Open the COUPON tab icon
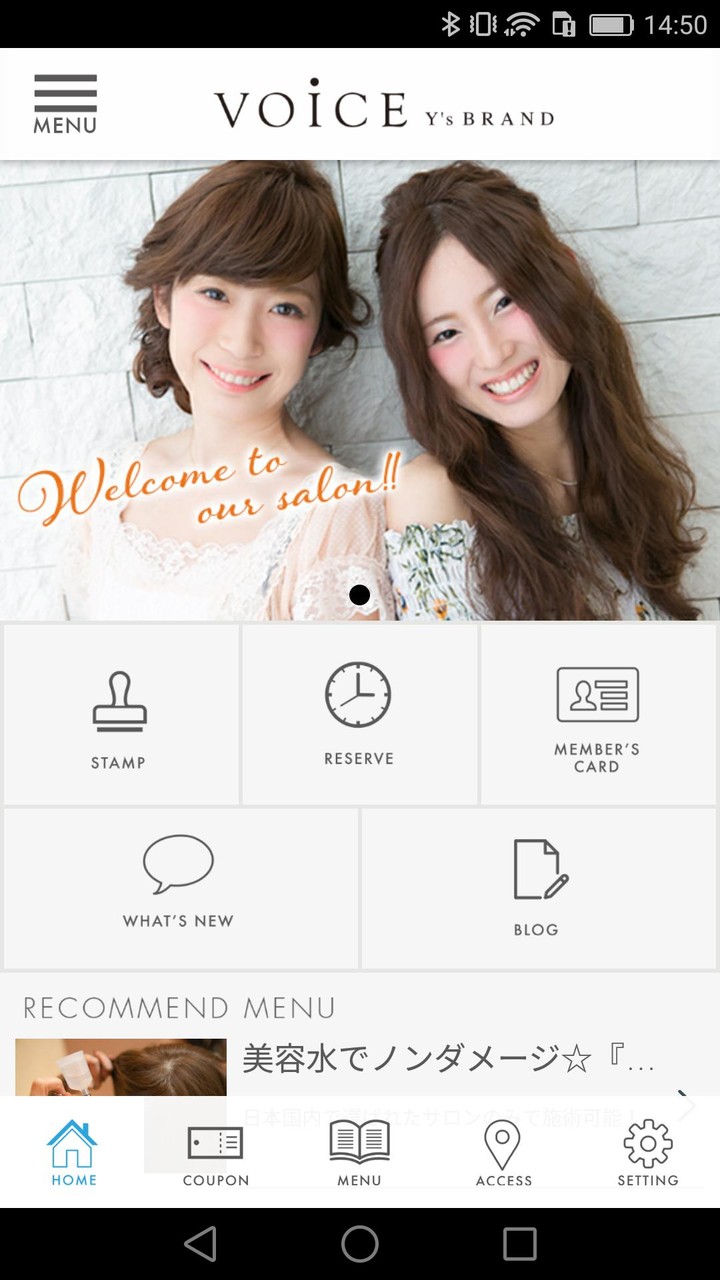 point(215,1150)
